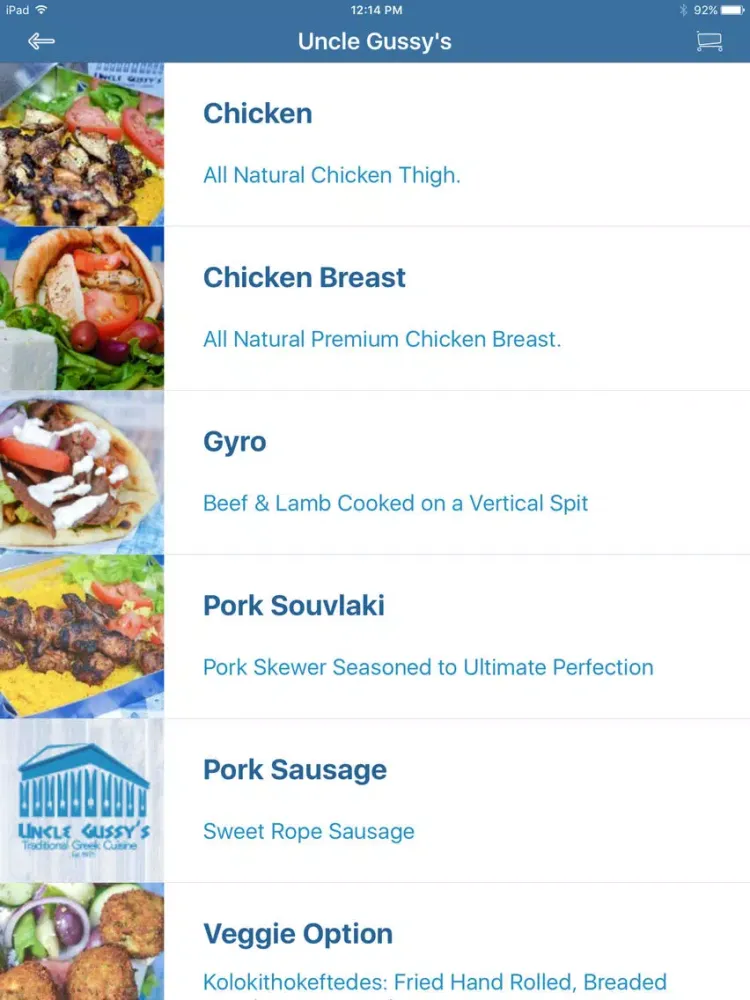The width and height of the screenshot is (750, 1000).
Task: Go back using the header arrow
Action: [x=41, y=41]
